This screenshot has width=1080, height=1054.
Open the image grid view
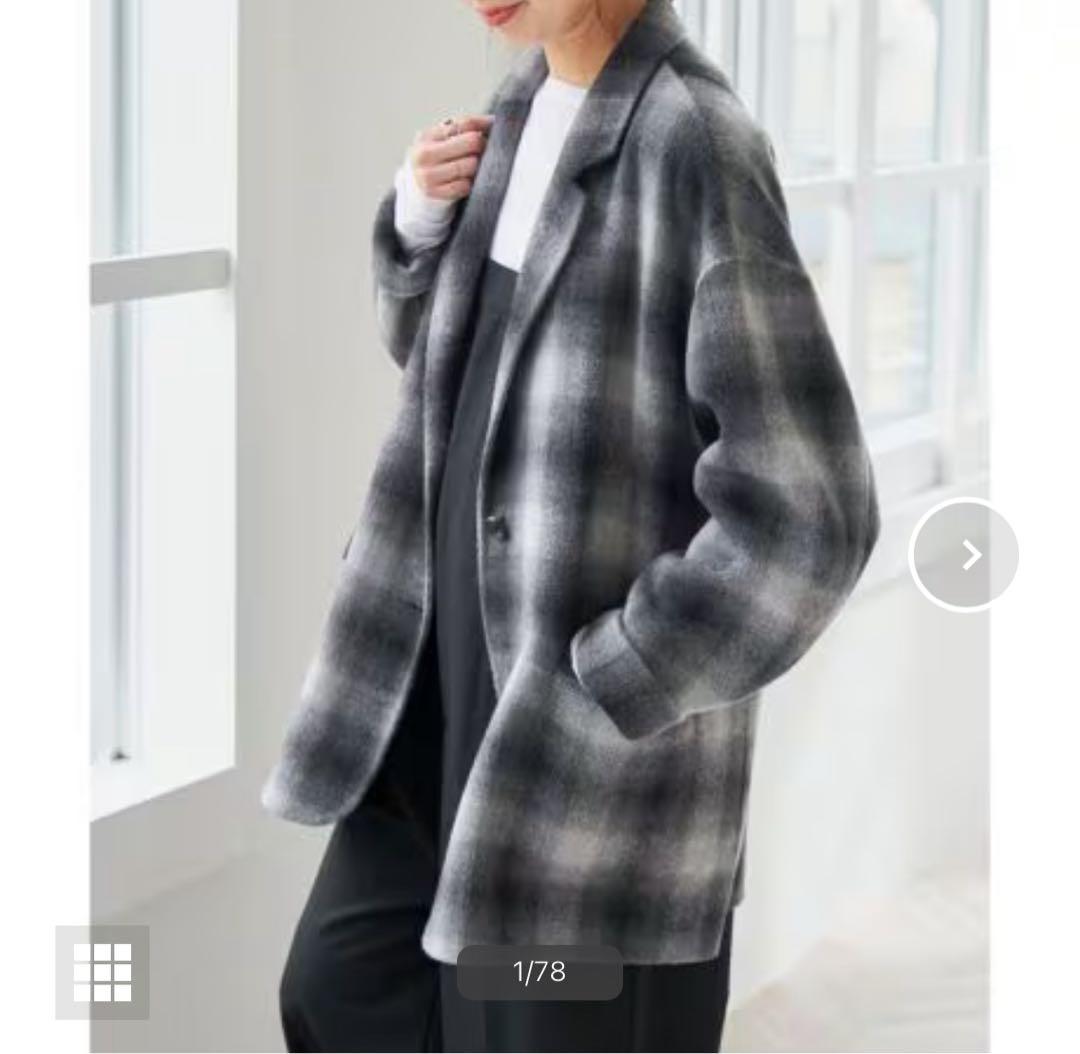pos(102,971)
